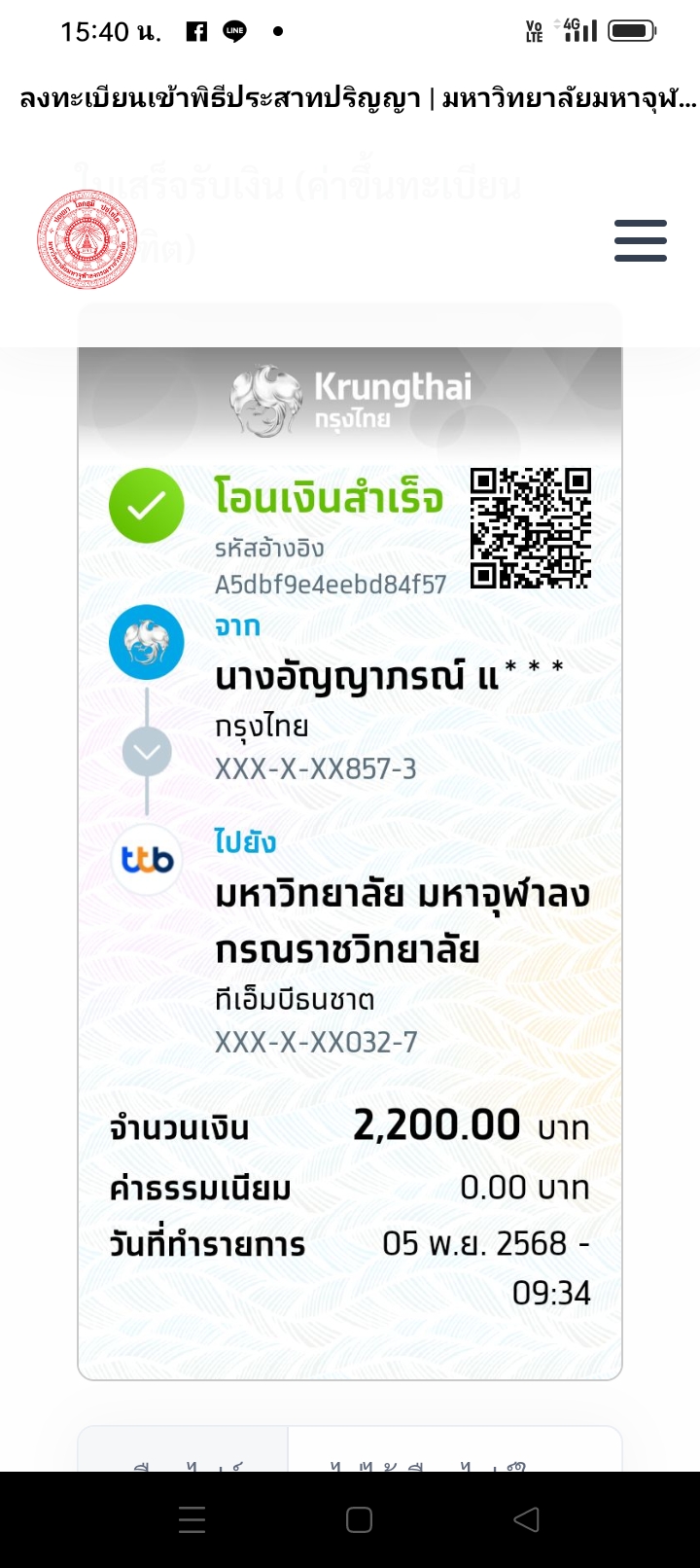Open the hamburger navigation menu
Viewport: 700px width, 1568px height.
(640, 240)
